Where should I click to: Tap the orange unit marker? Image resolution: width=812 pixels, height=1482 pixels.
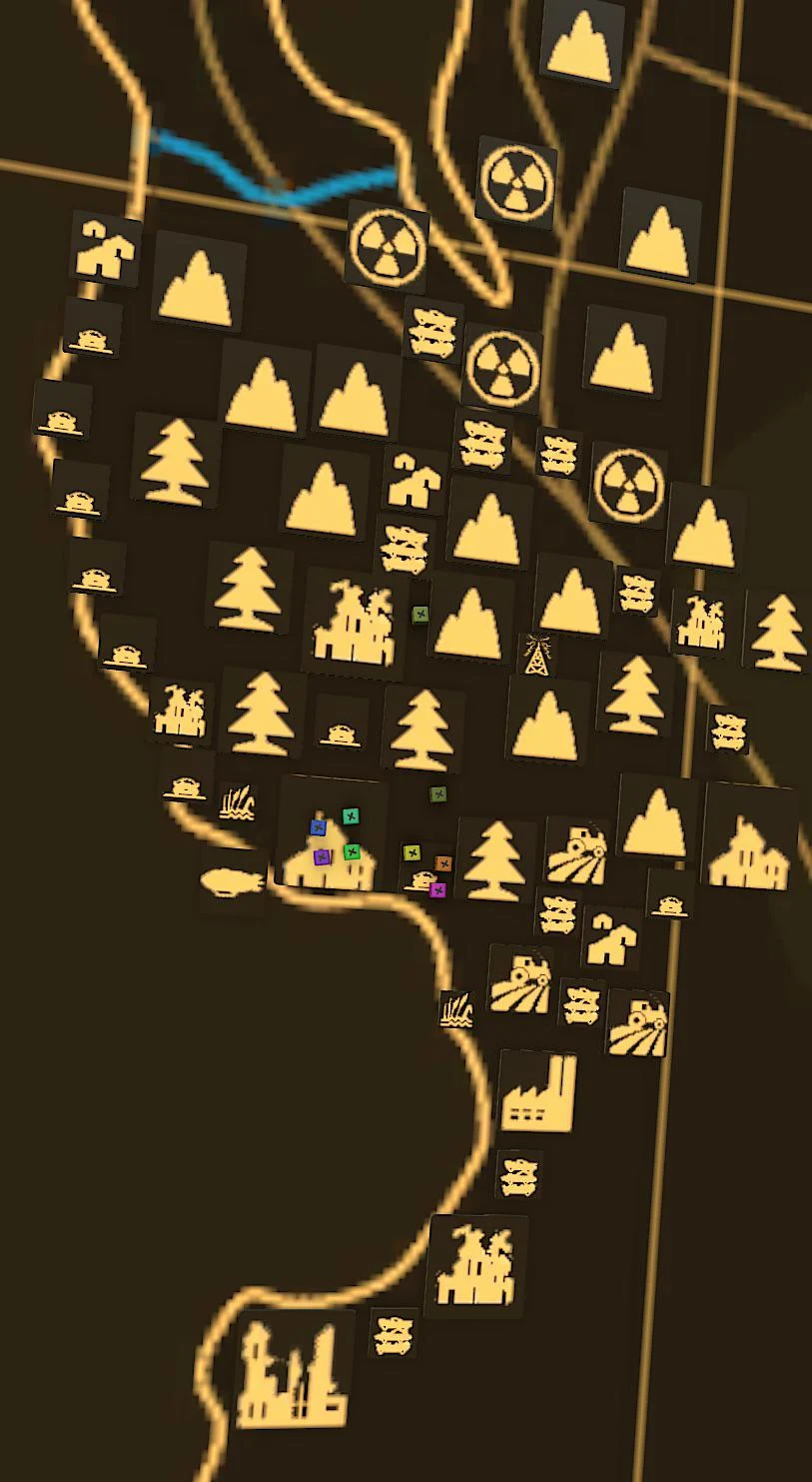click(x=443, y=862)
